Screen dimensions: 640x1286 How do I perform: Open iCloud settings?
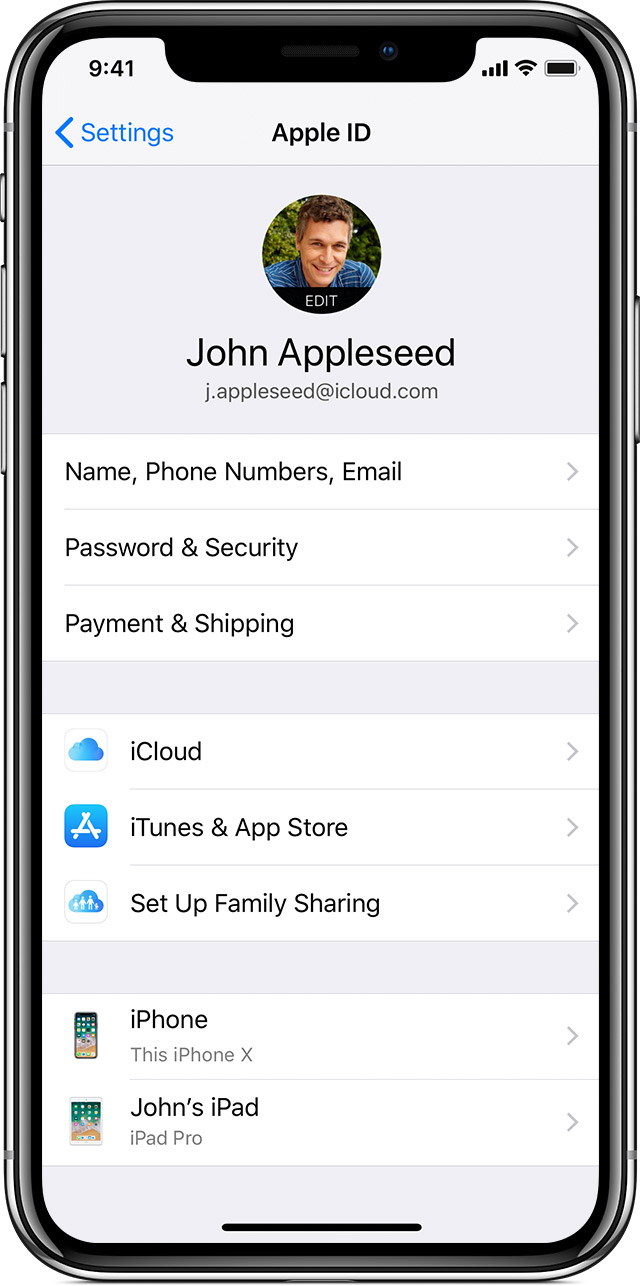point(320,752)
